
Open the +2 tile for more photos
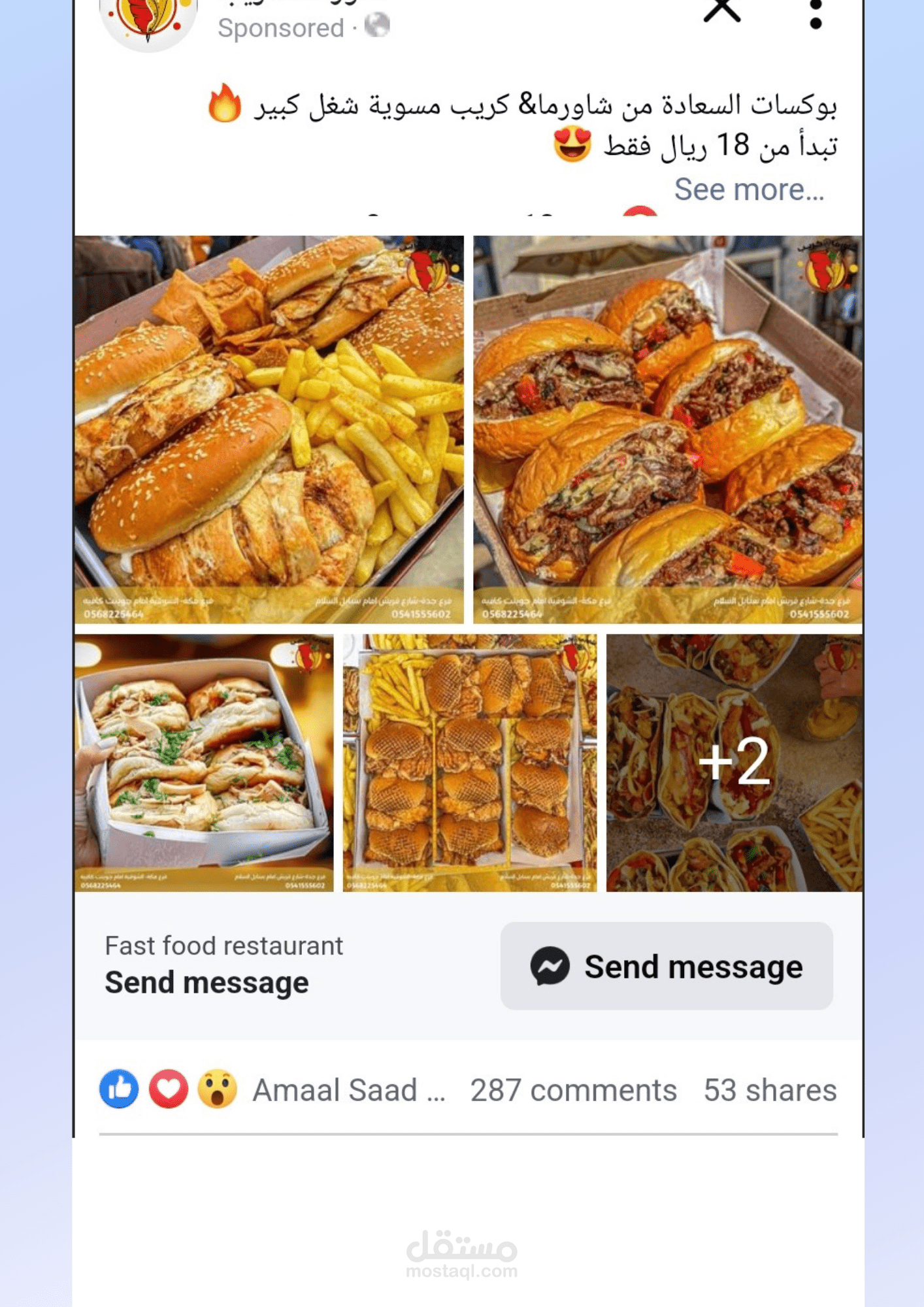coord(734,763)
